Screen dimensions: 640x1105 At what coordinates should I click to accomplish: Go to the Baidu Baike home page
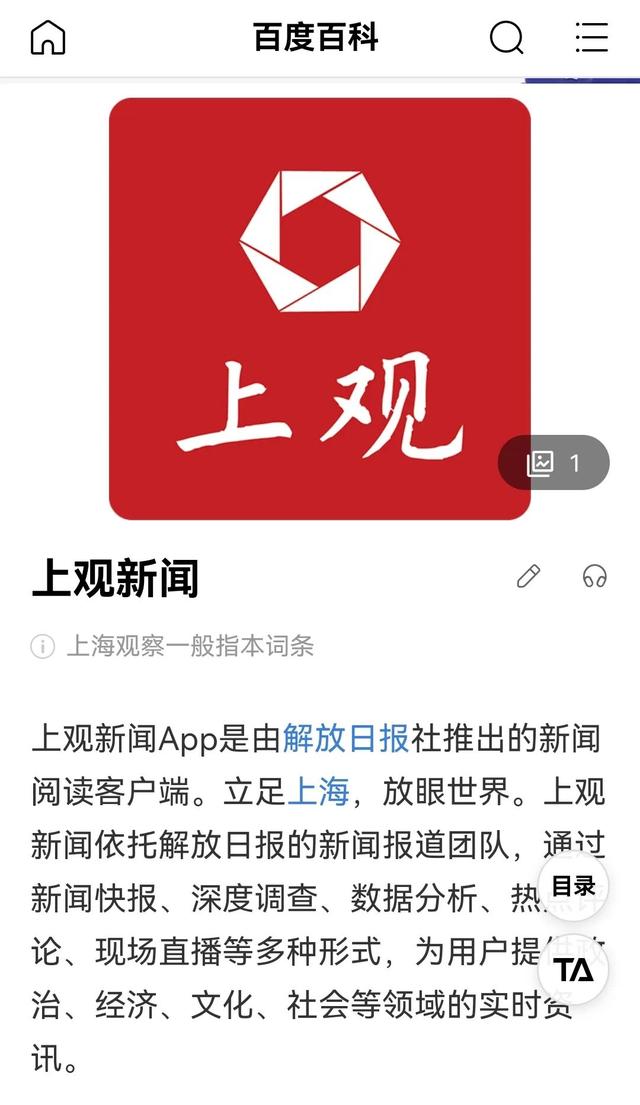click(48, 38)
